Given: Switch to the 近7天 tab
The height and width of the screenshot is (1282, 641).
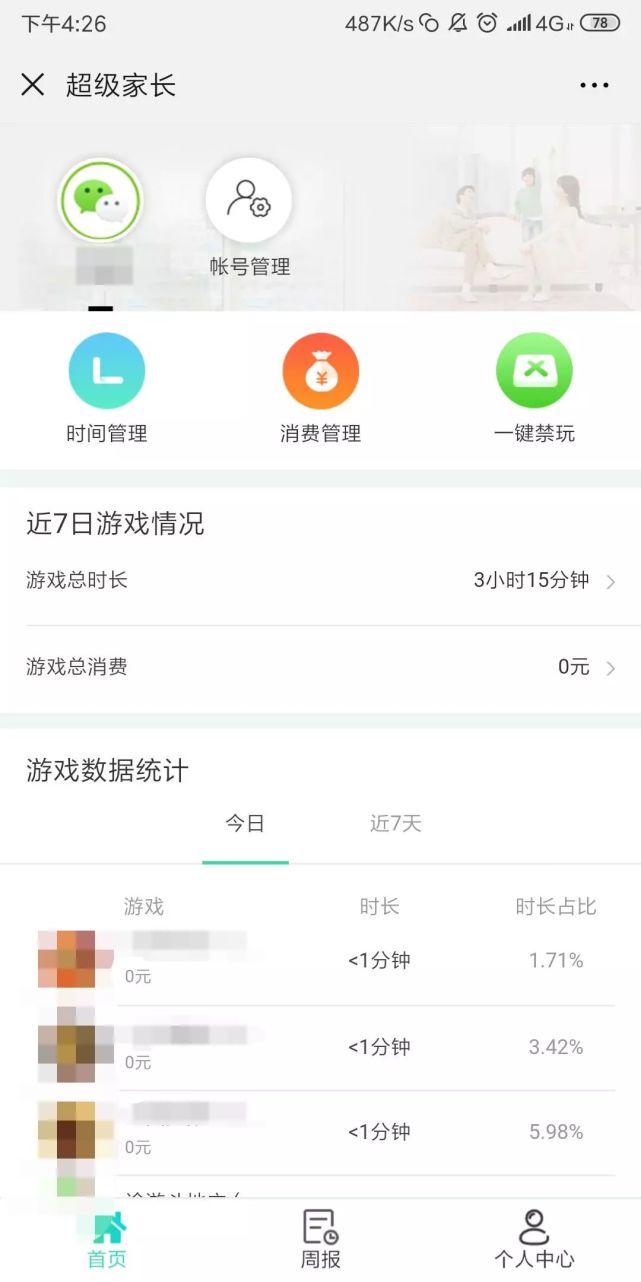Looking at the screenshot, I should [396, 824].
